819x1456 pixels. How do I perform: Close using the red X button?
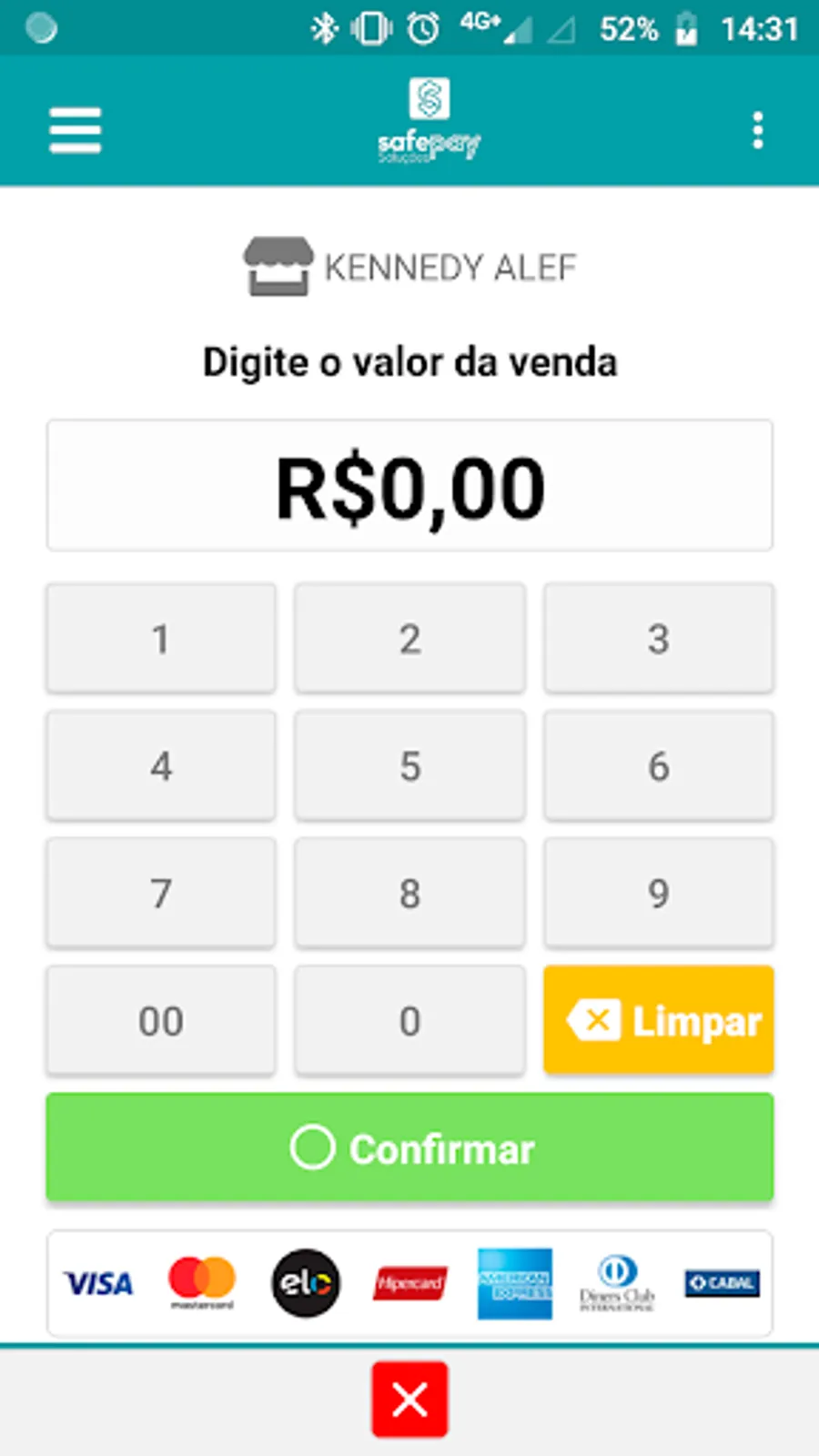coord(409,1400)
